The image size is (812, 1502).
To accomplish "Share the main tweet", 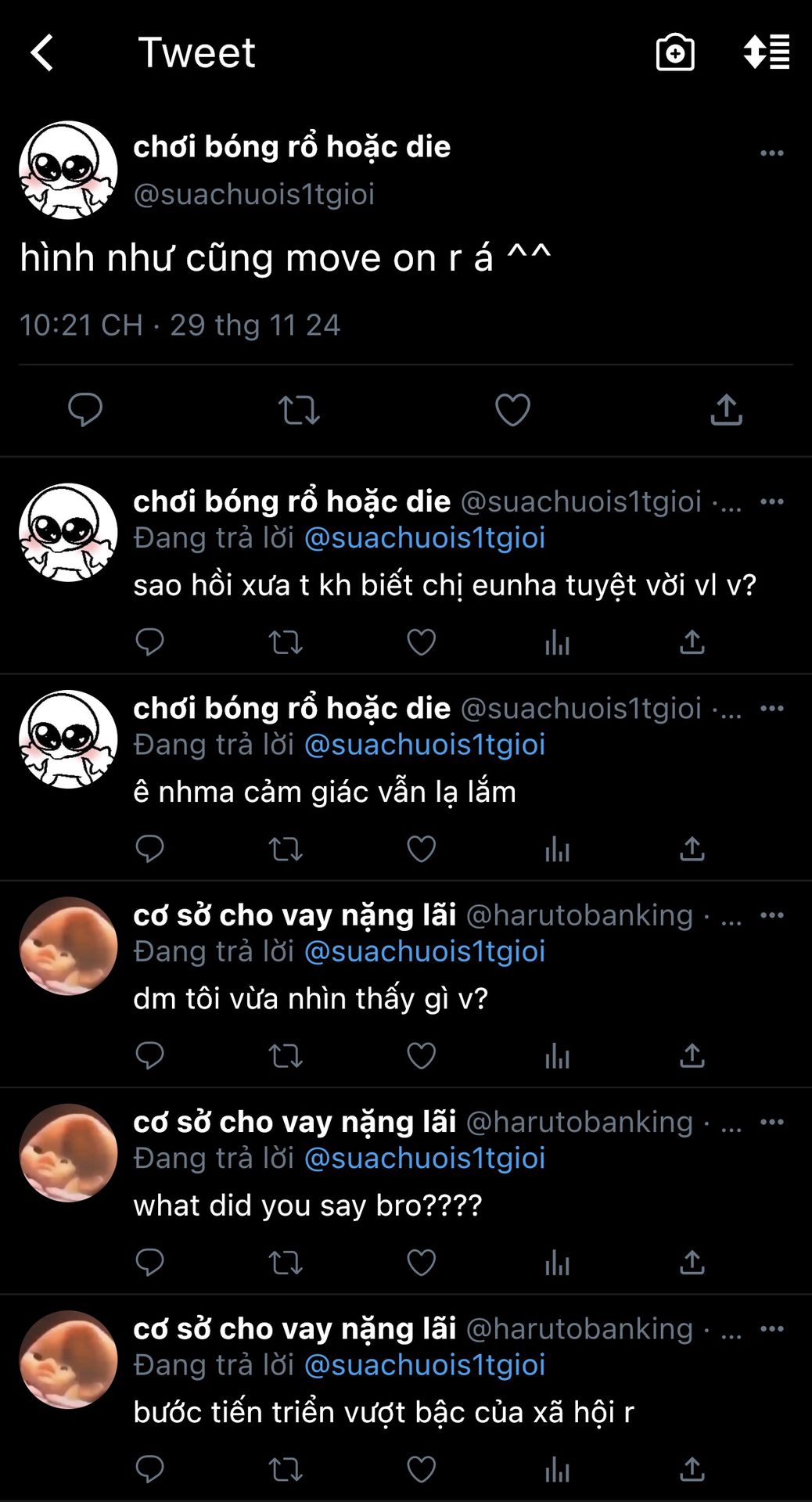I will click(727, 410).
